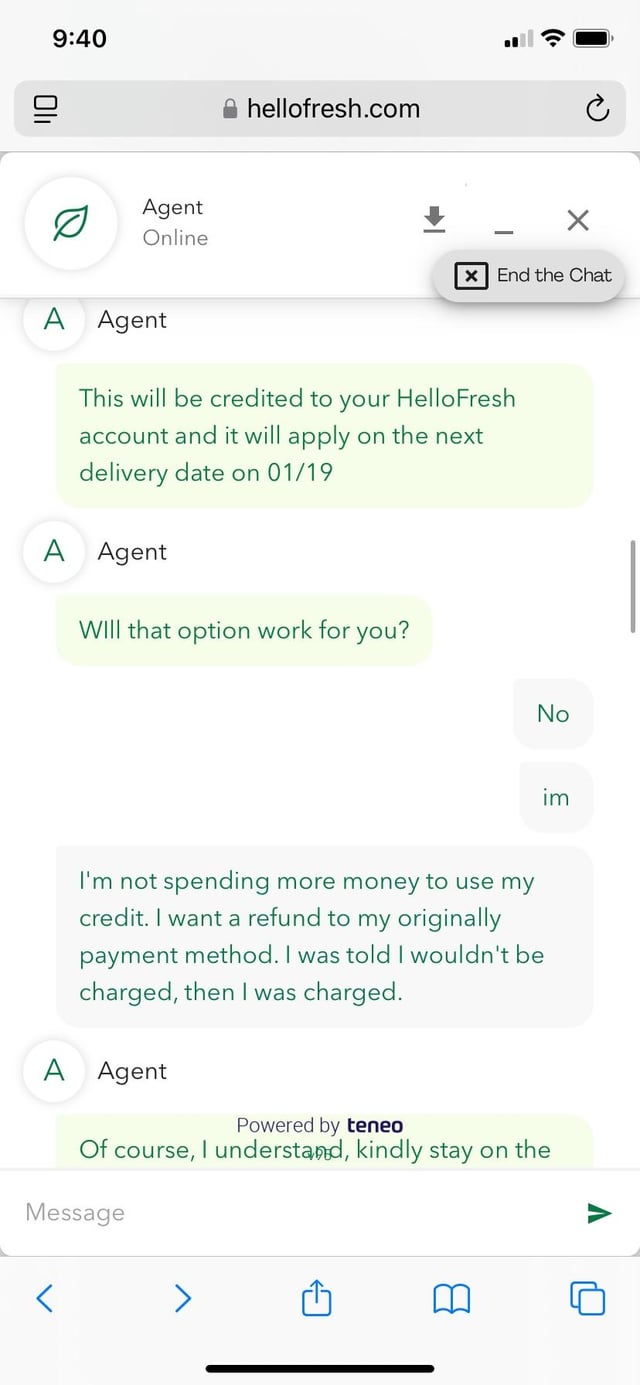Send the message with the arrow icon
The image size is (640, 1385).
(x=599, y=1213)
